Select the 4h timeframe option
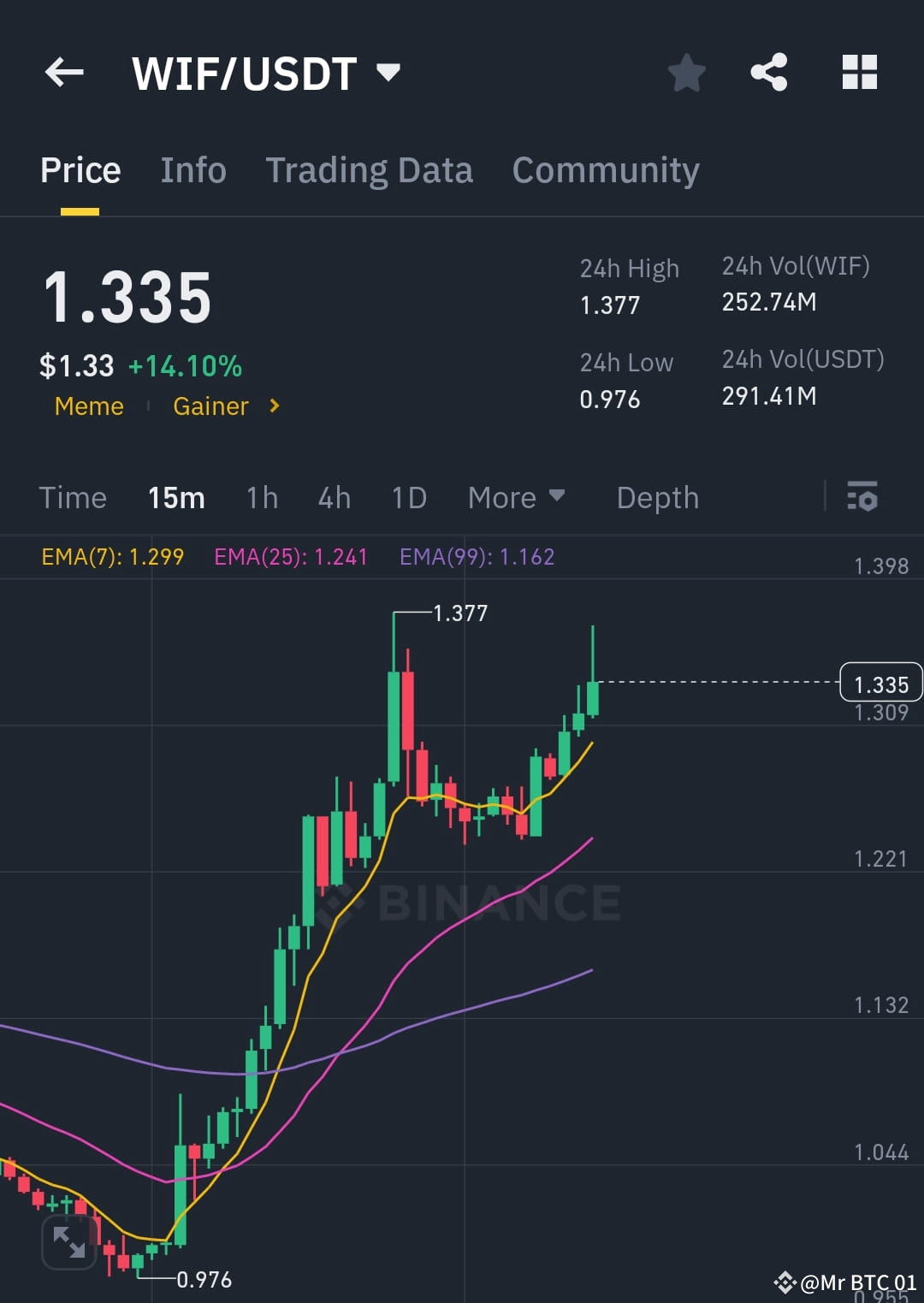The height and width of the screenshot is (1303, 924). 334,497
